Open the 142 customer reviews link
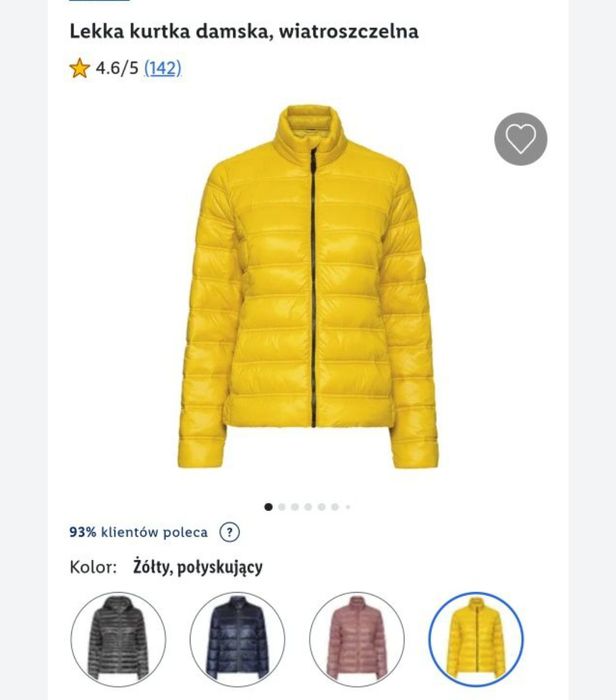Screen dimensions: 616x700 (x=163, y=68)
